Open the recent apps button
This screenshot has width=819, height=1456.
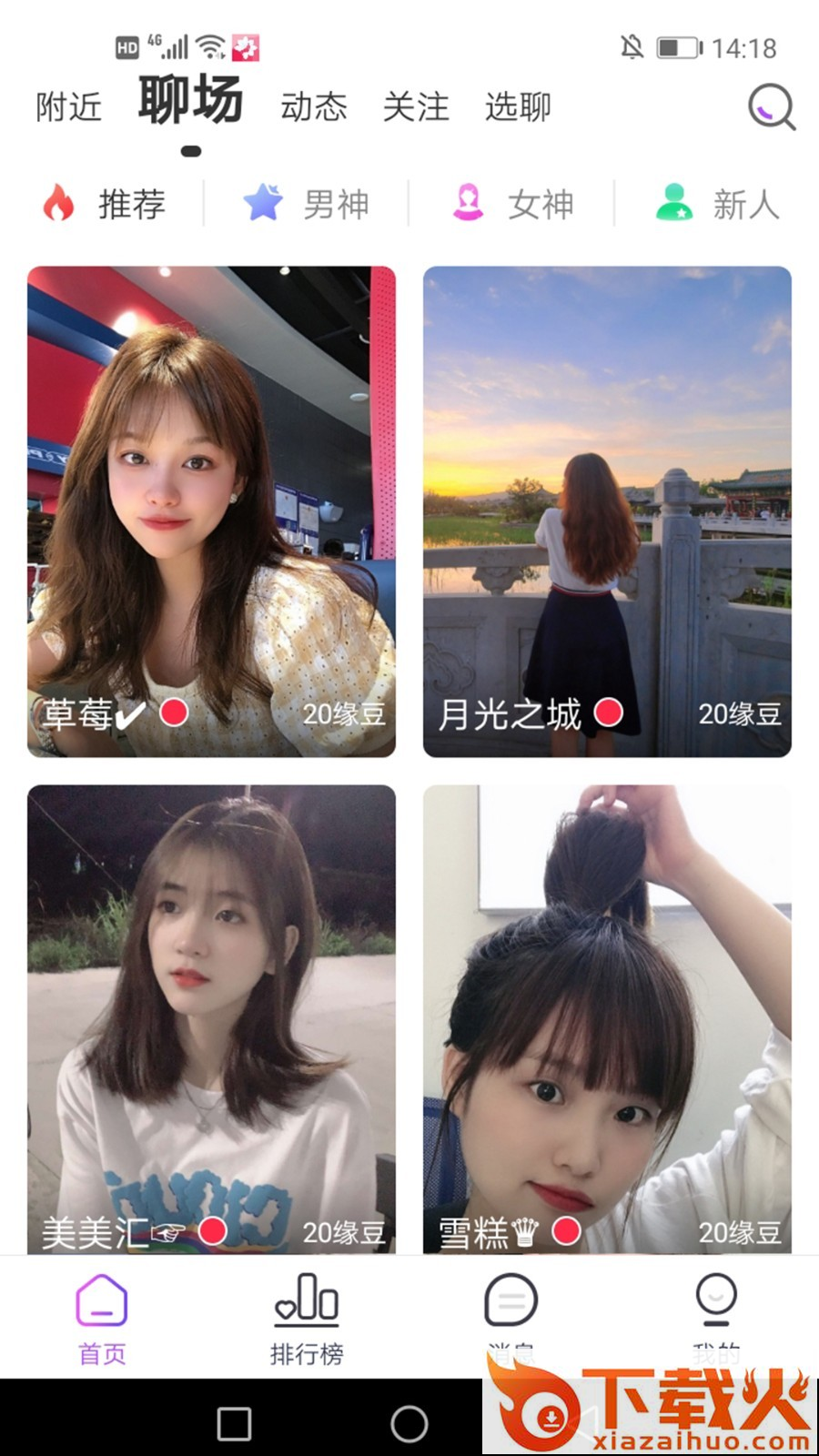(x=235, y=1424)
